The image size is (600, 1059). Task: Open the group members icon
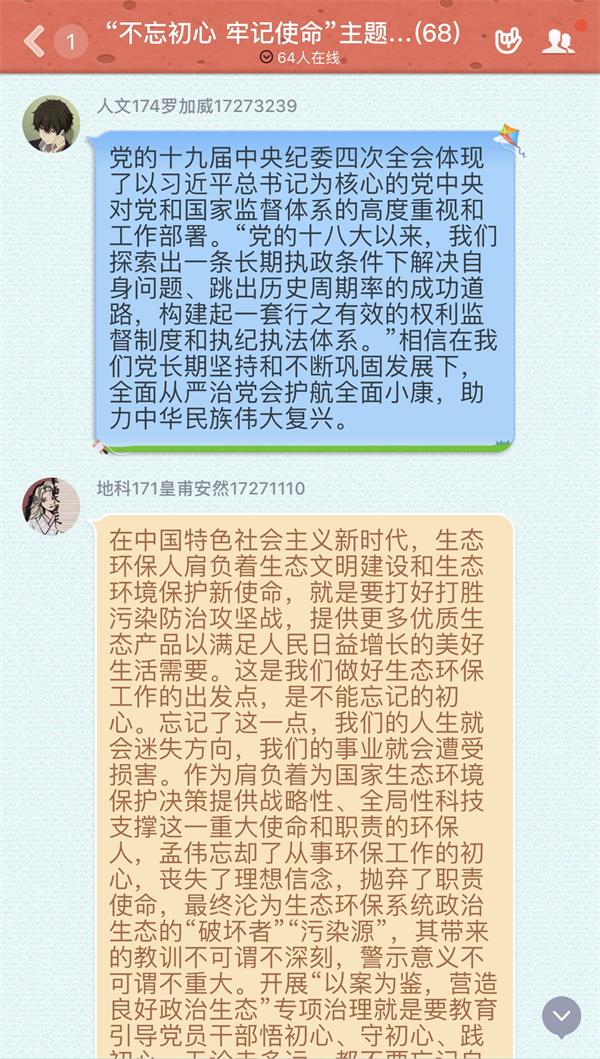coord(558,41)
